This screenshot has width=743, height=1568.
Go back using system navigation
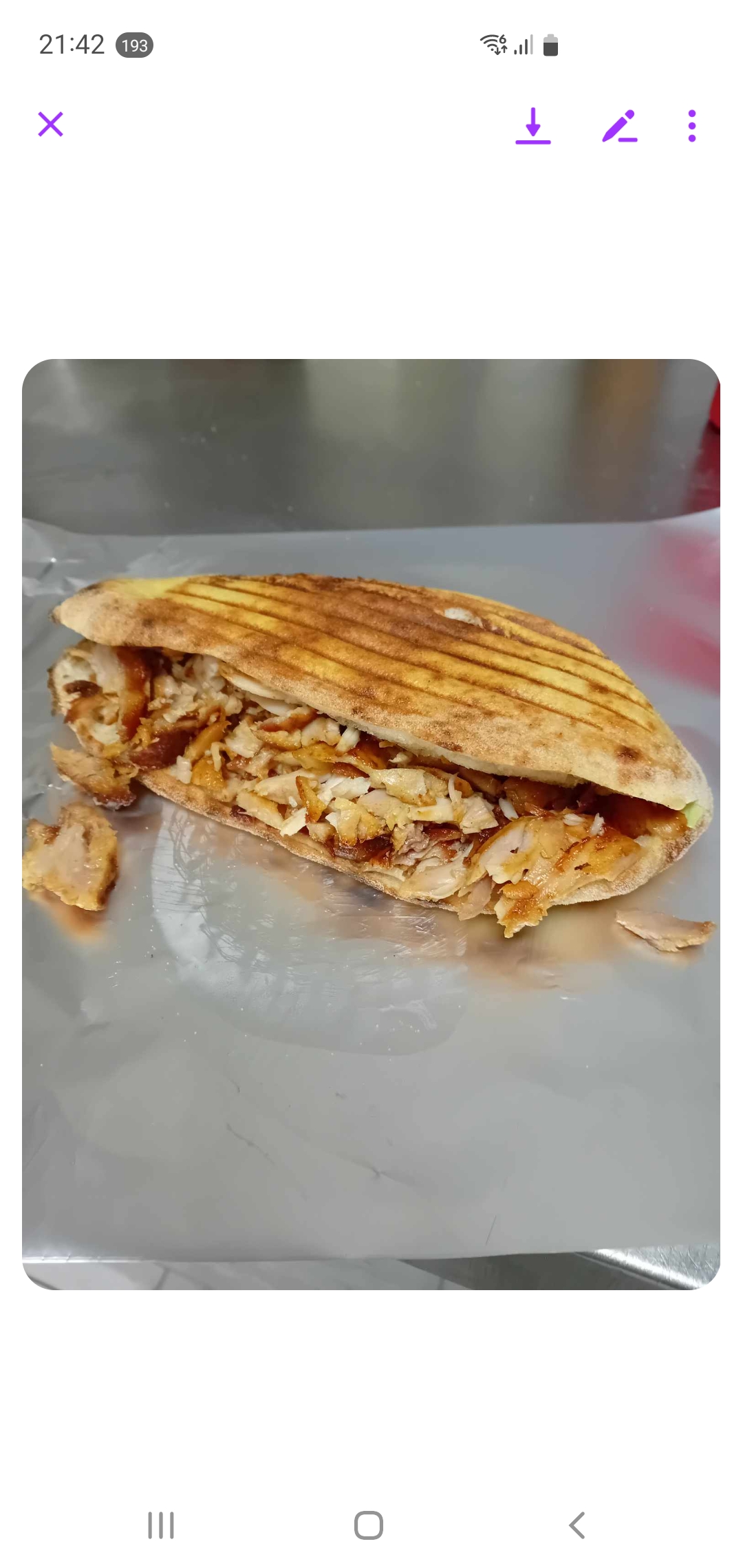click(x=577, y=1525)
